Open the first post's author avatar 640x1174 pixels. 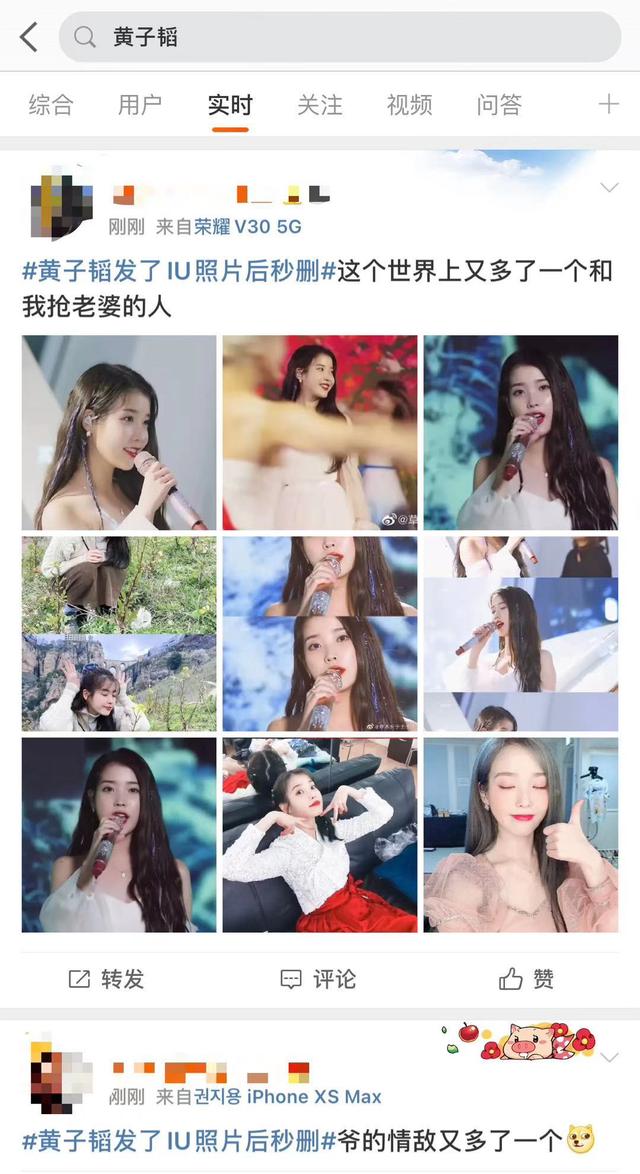62,205
